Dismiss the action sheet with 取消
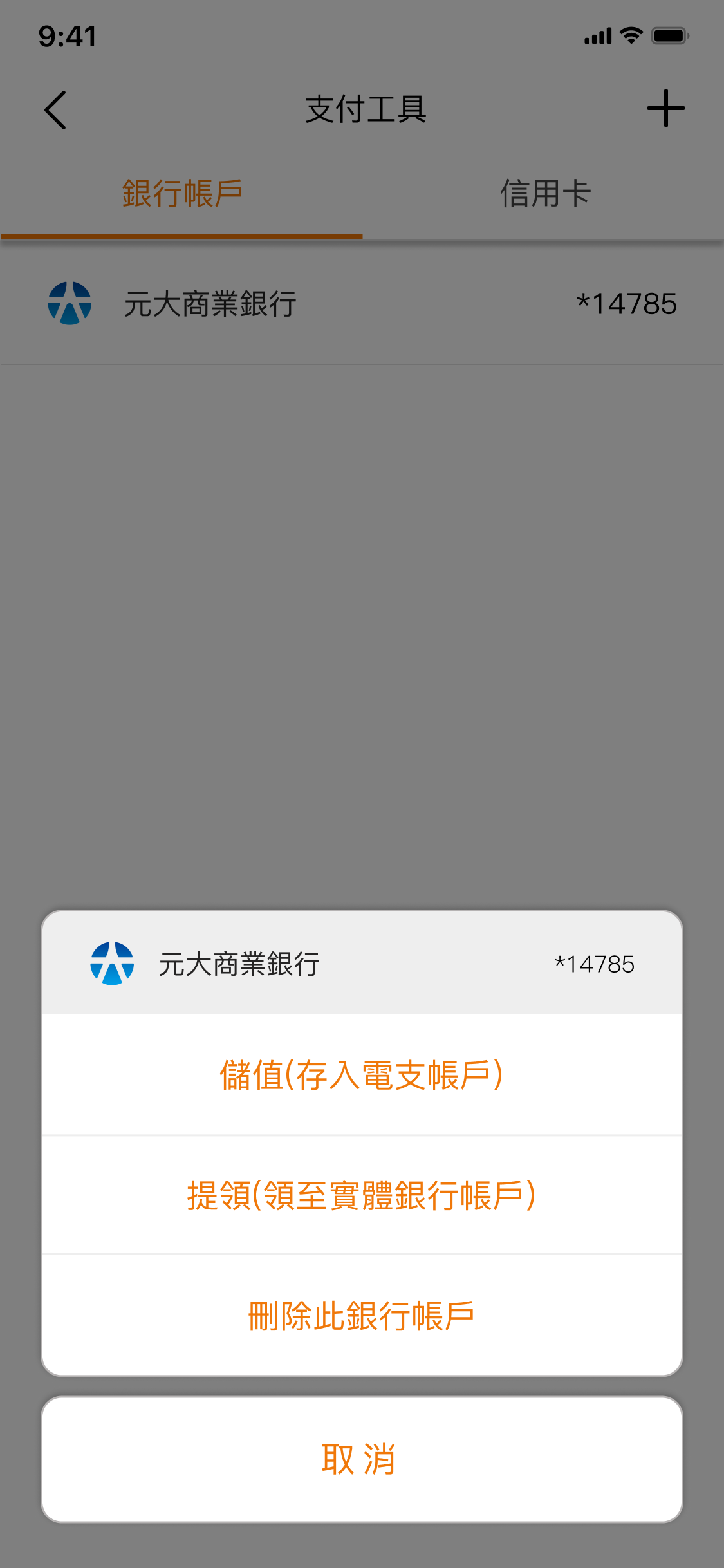 [361, 1459]
